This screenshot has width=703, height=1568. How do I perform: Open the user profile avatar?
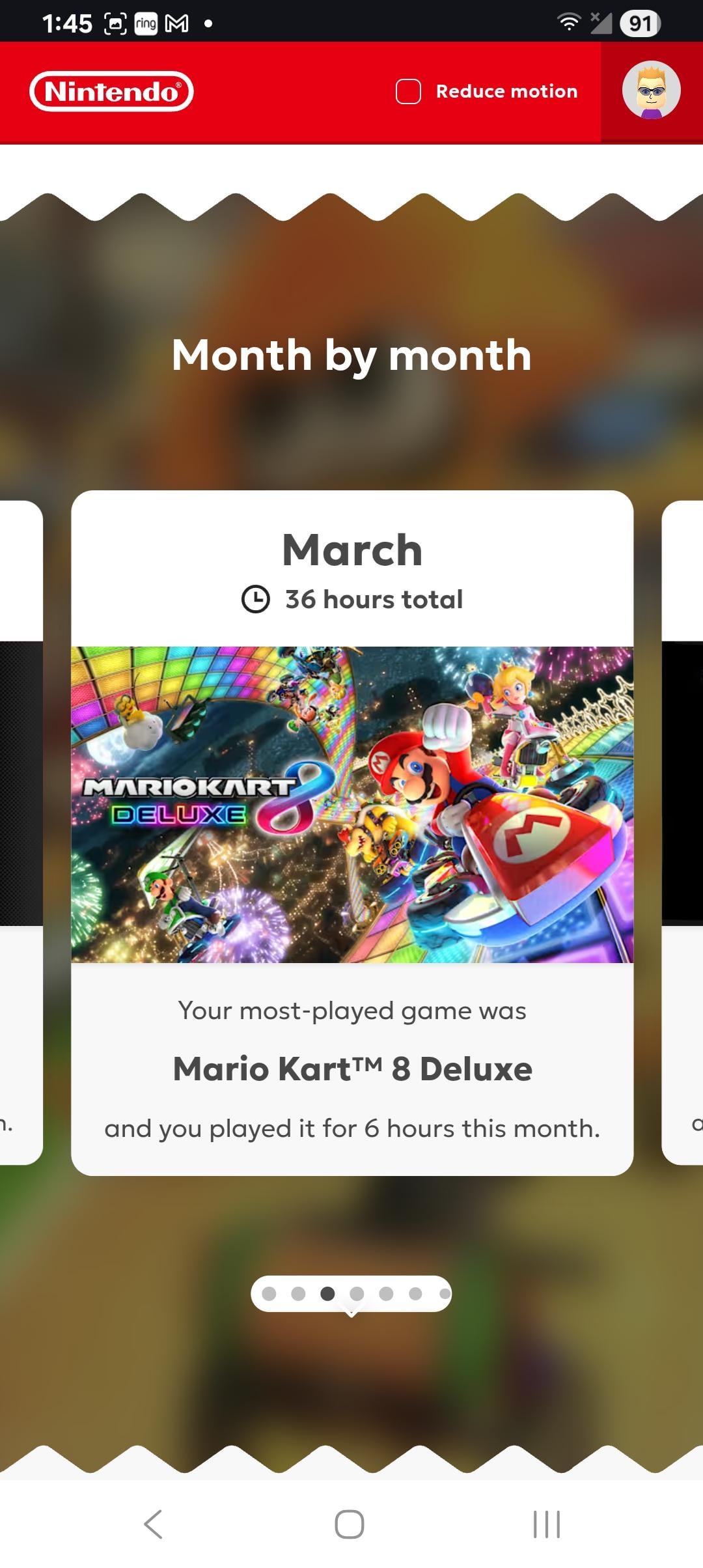pos(651,91)
